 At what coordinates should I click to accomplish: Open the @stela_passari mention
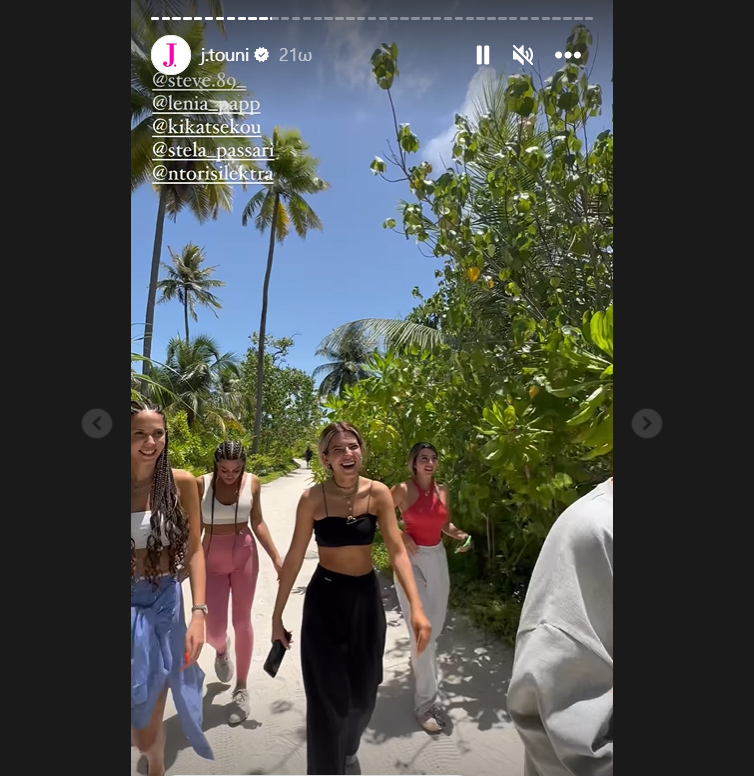tap(213, 150)
